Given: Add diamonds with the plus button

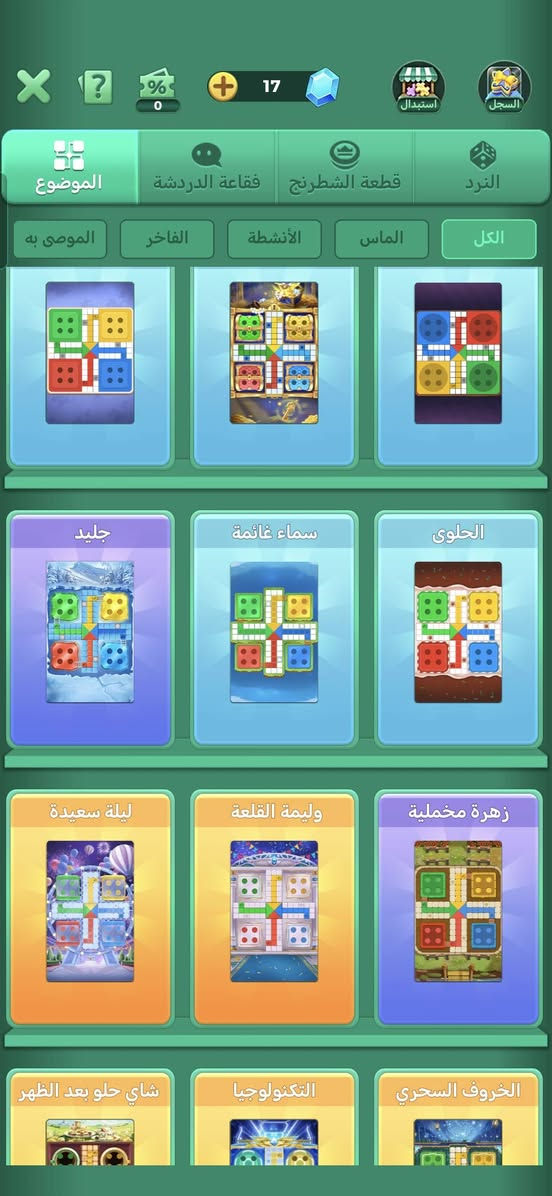Looking at the screenshot, I should pos(223,86).
